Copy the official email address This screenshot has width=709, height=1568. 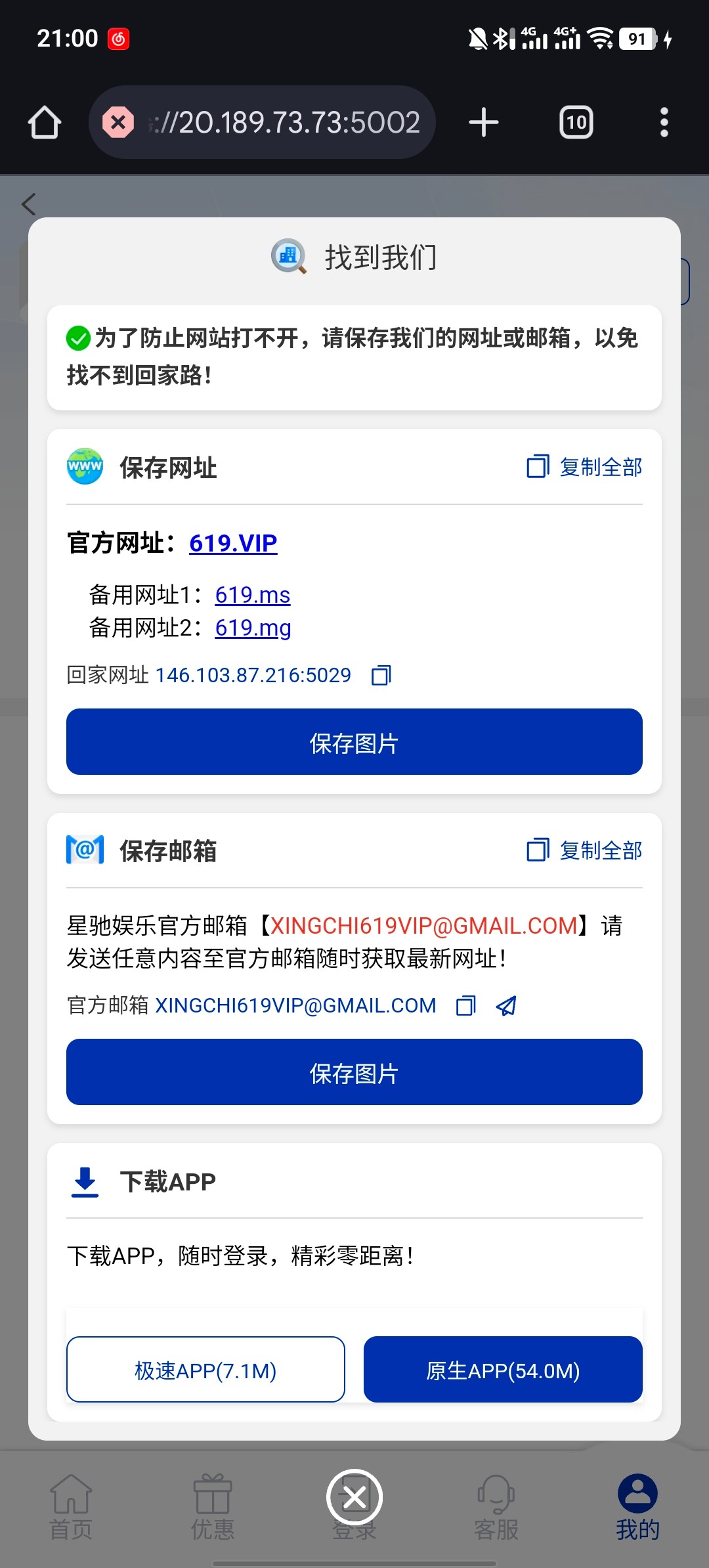click(x=465, y=1005)
